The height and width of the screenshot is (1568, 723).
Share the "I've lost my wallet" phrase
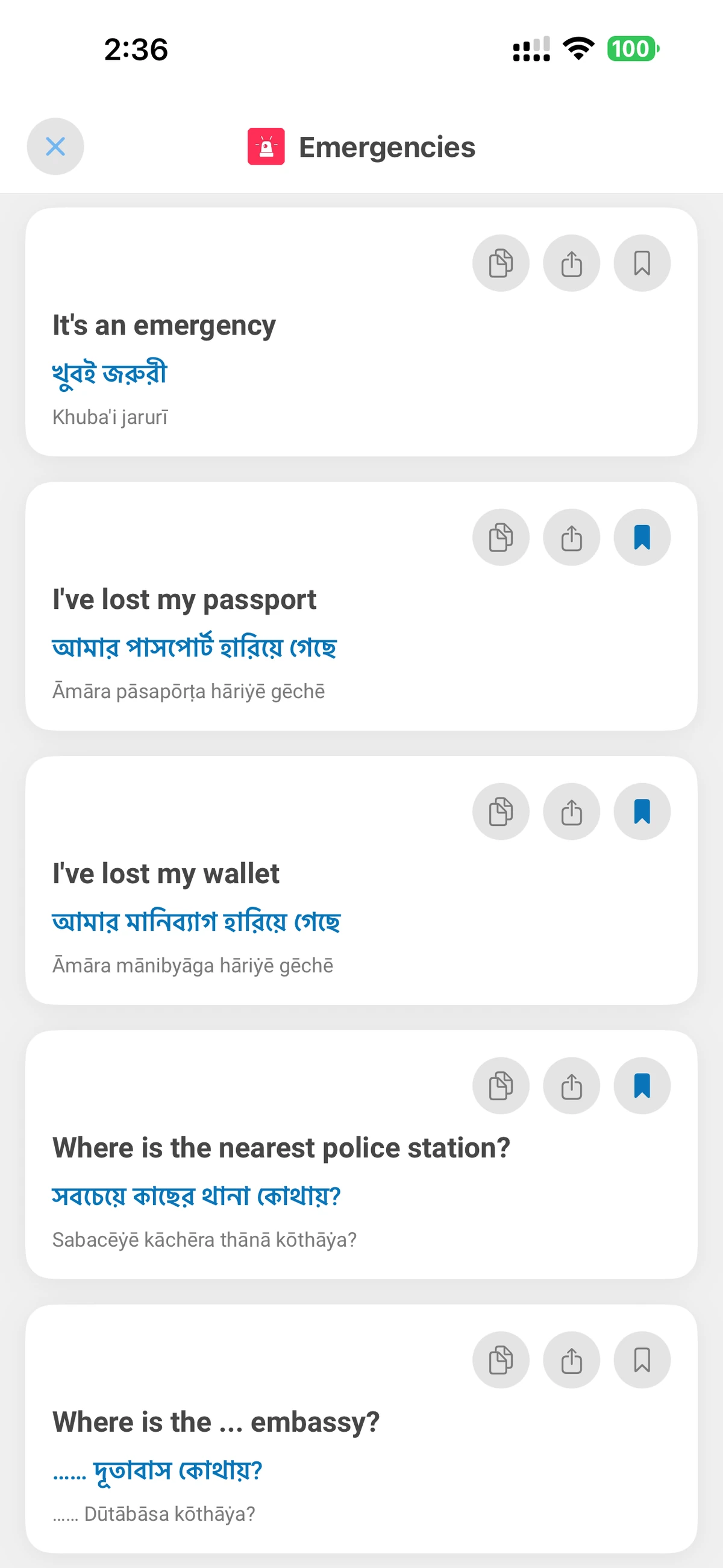571,811
